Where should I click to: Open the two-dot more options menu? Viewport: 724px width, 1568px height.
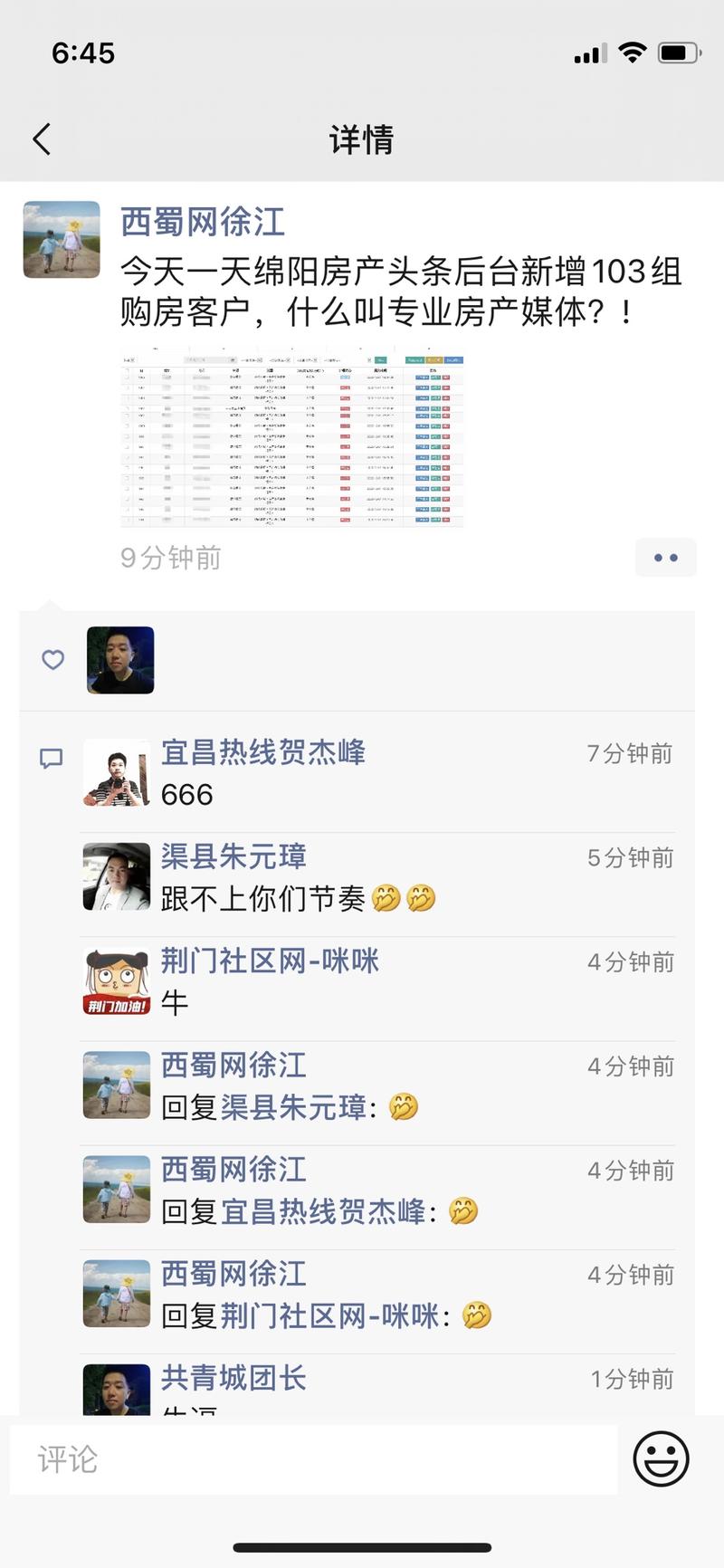tap(666, 558)
